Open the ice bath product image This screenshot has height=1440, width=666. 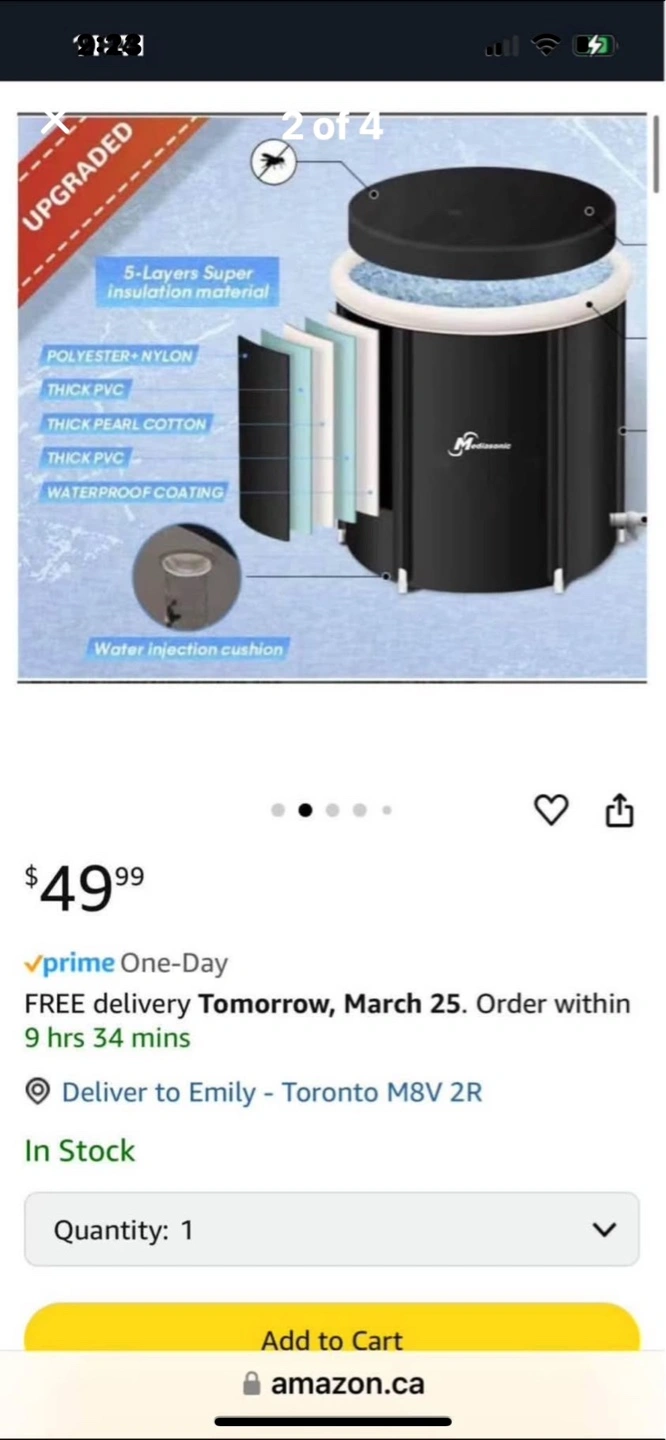pos(332,397)
